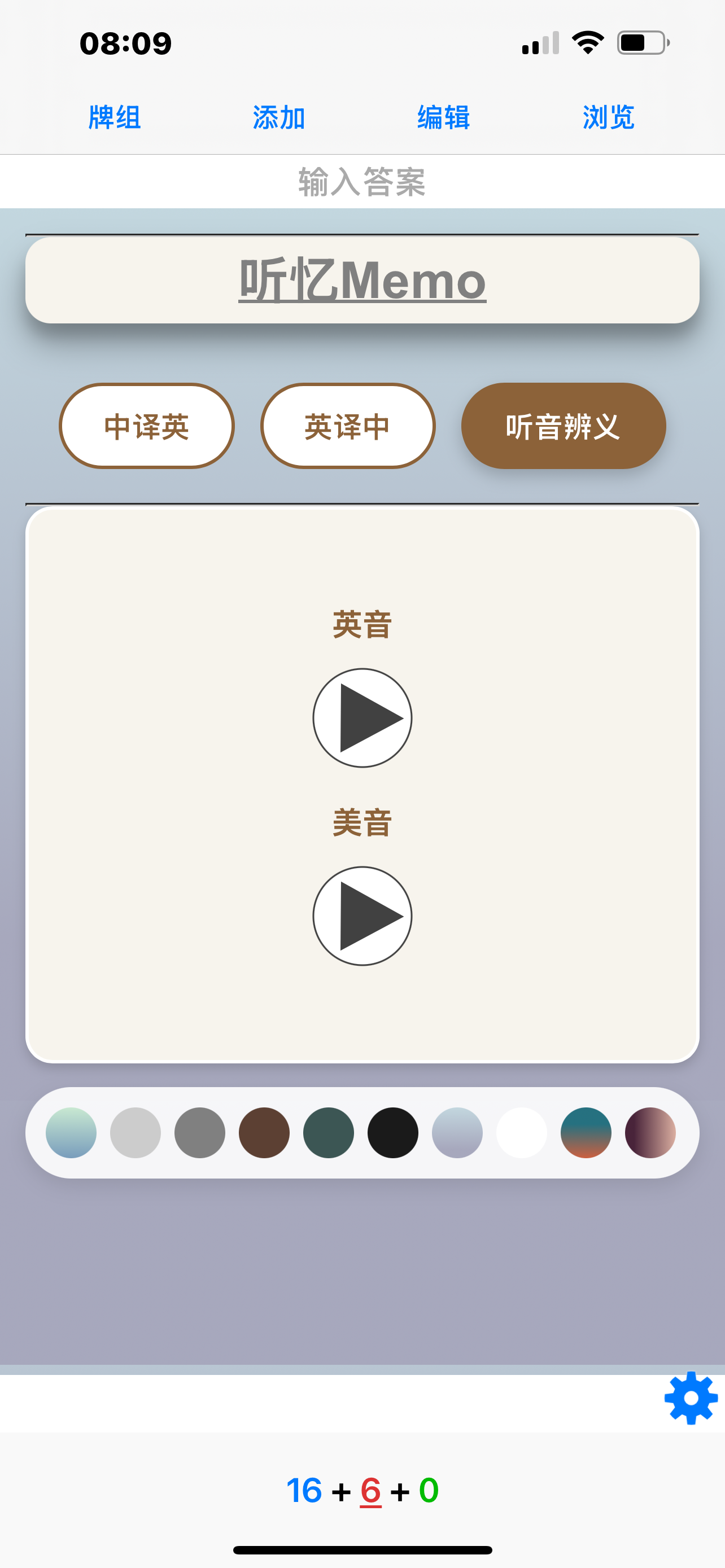Open the 编辑 edit option

(x=444, y=117)
